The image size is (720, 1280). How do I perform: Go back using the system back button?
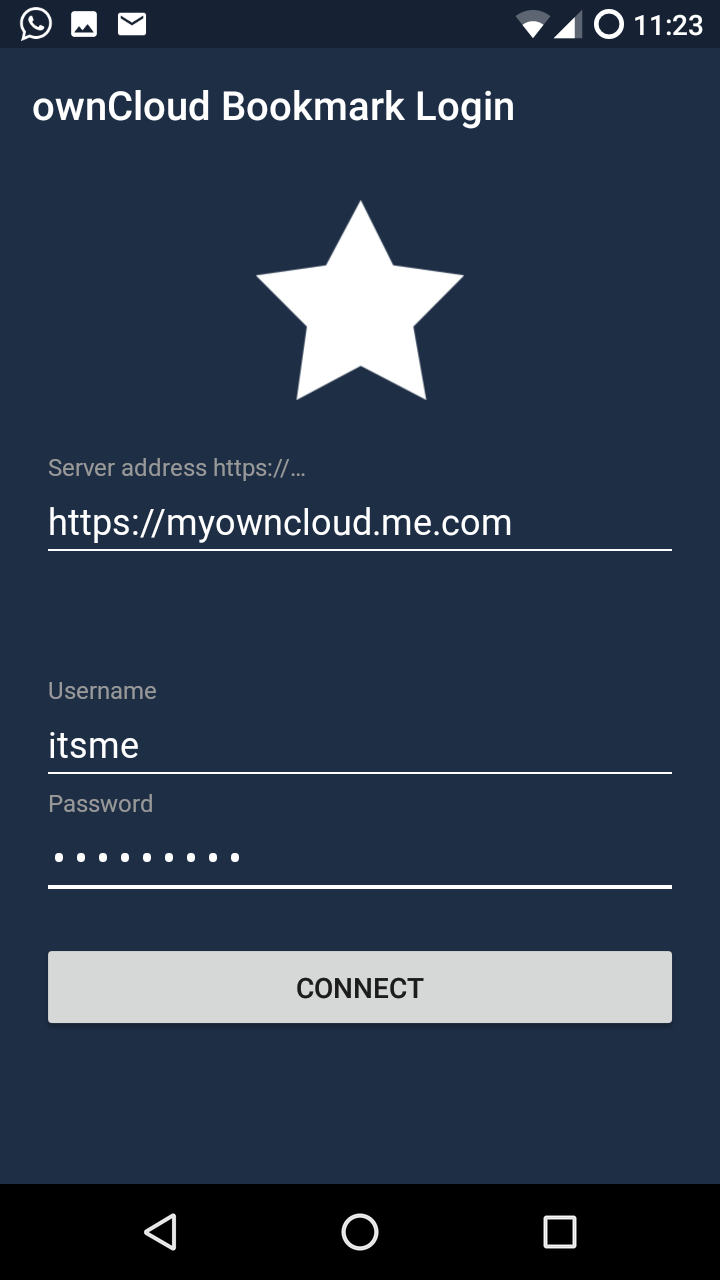(160, 1232)
